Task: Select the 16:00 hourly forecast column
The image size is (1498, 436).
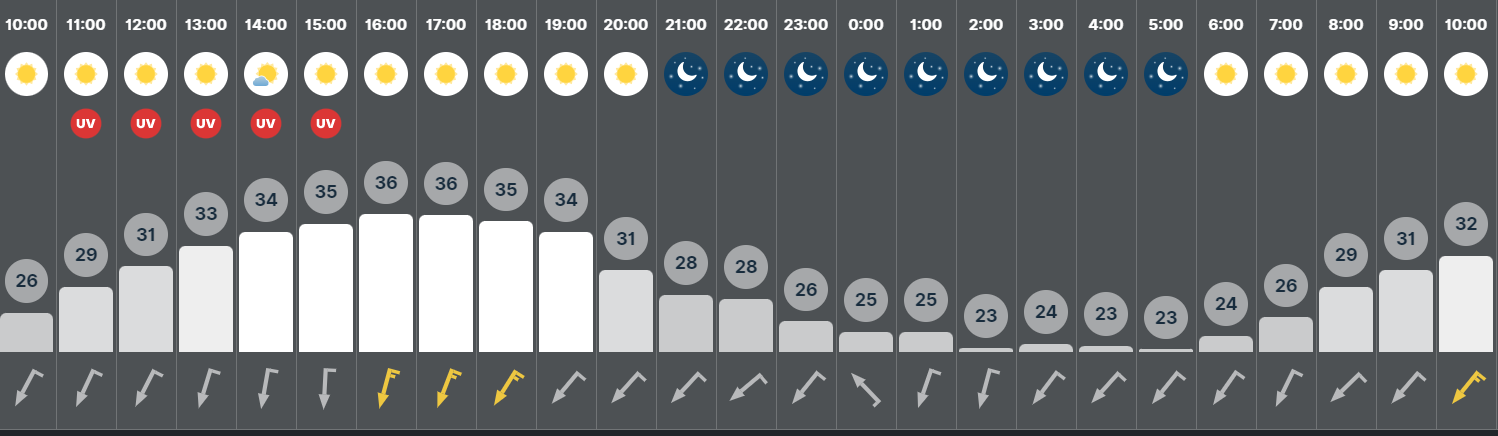Action: pyautogui.click(x=386, y=220)
